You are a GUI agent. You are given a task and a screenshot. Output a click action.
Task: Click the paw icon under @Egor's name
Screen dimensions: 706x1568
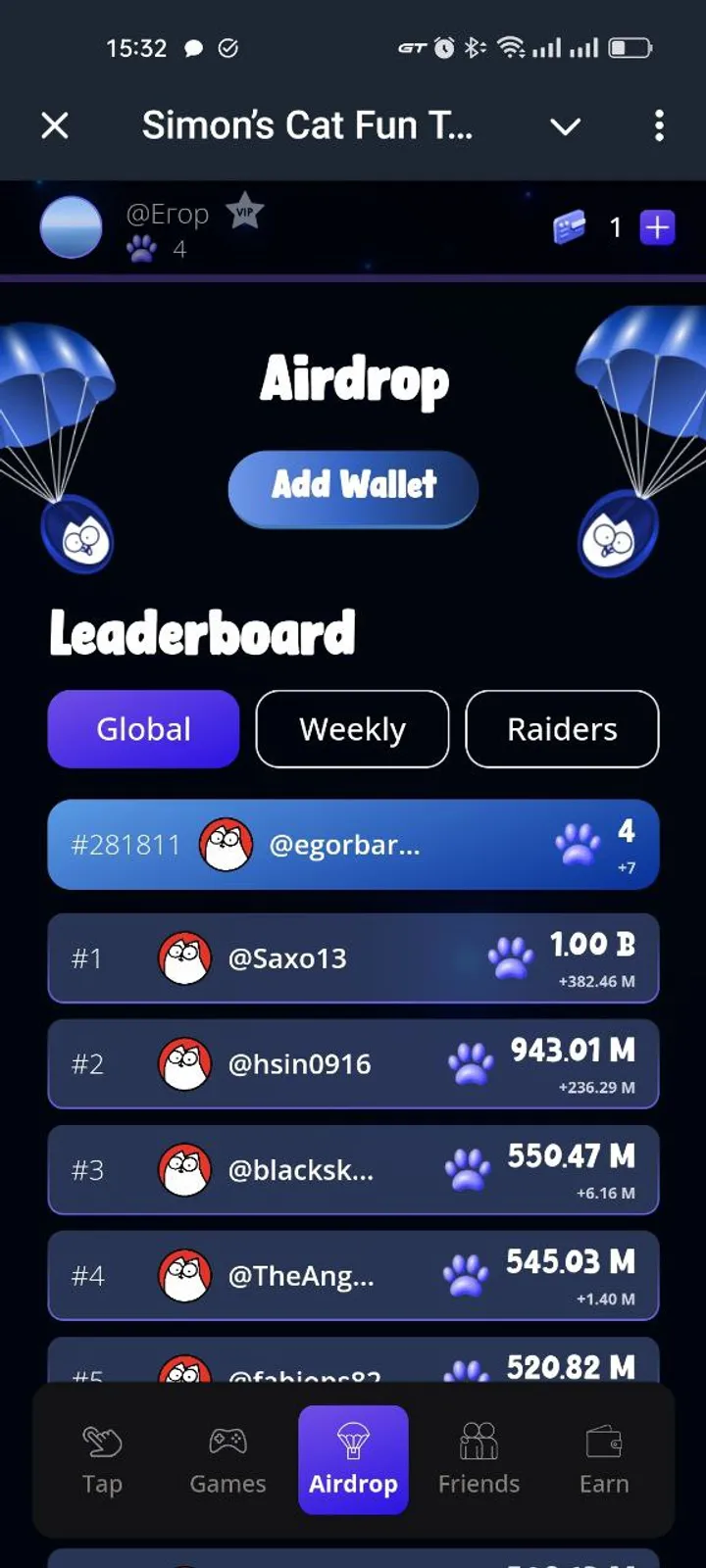click(141, 248)
